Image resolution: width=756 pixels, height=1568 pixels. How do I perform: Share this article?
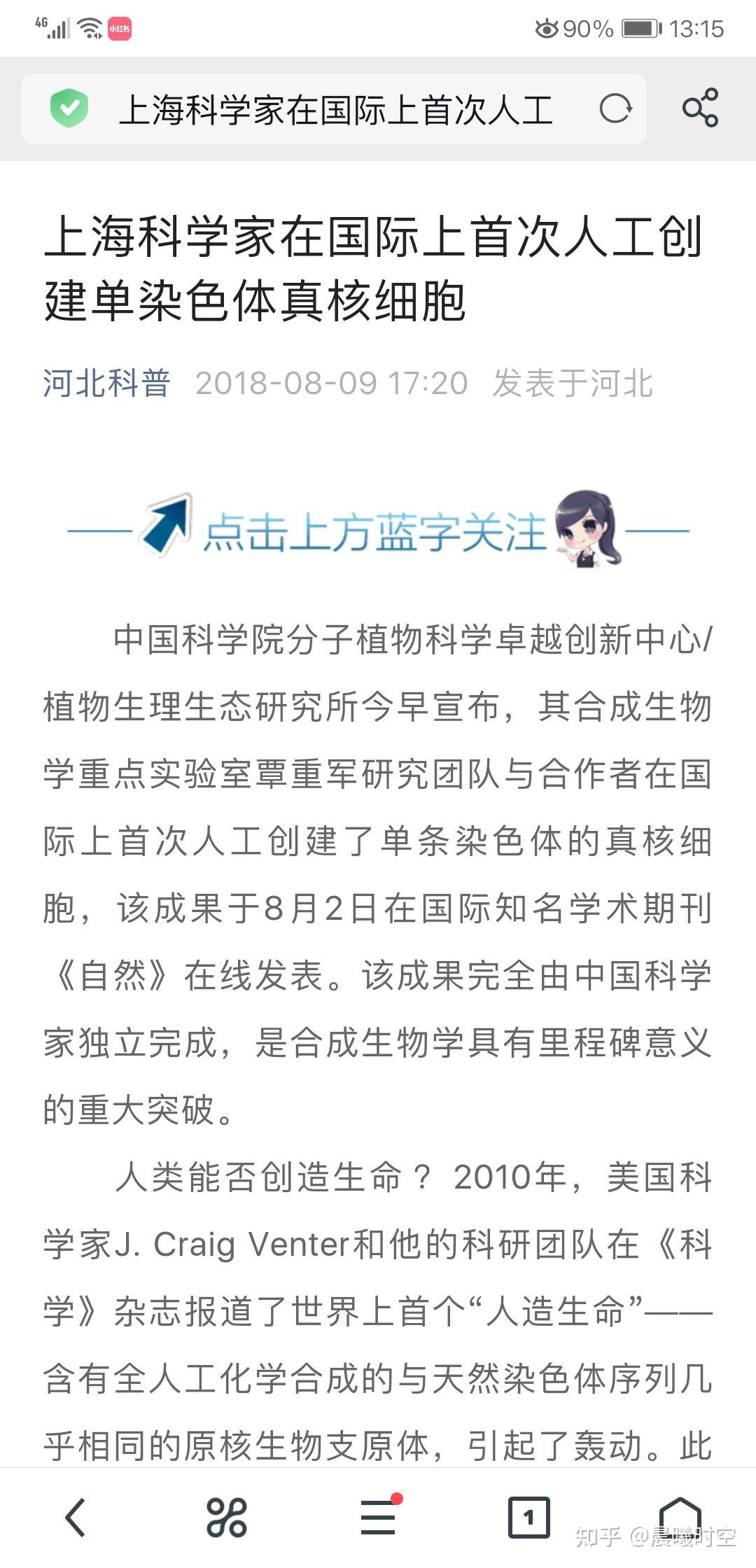700,108
